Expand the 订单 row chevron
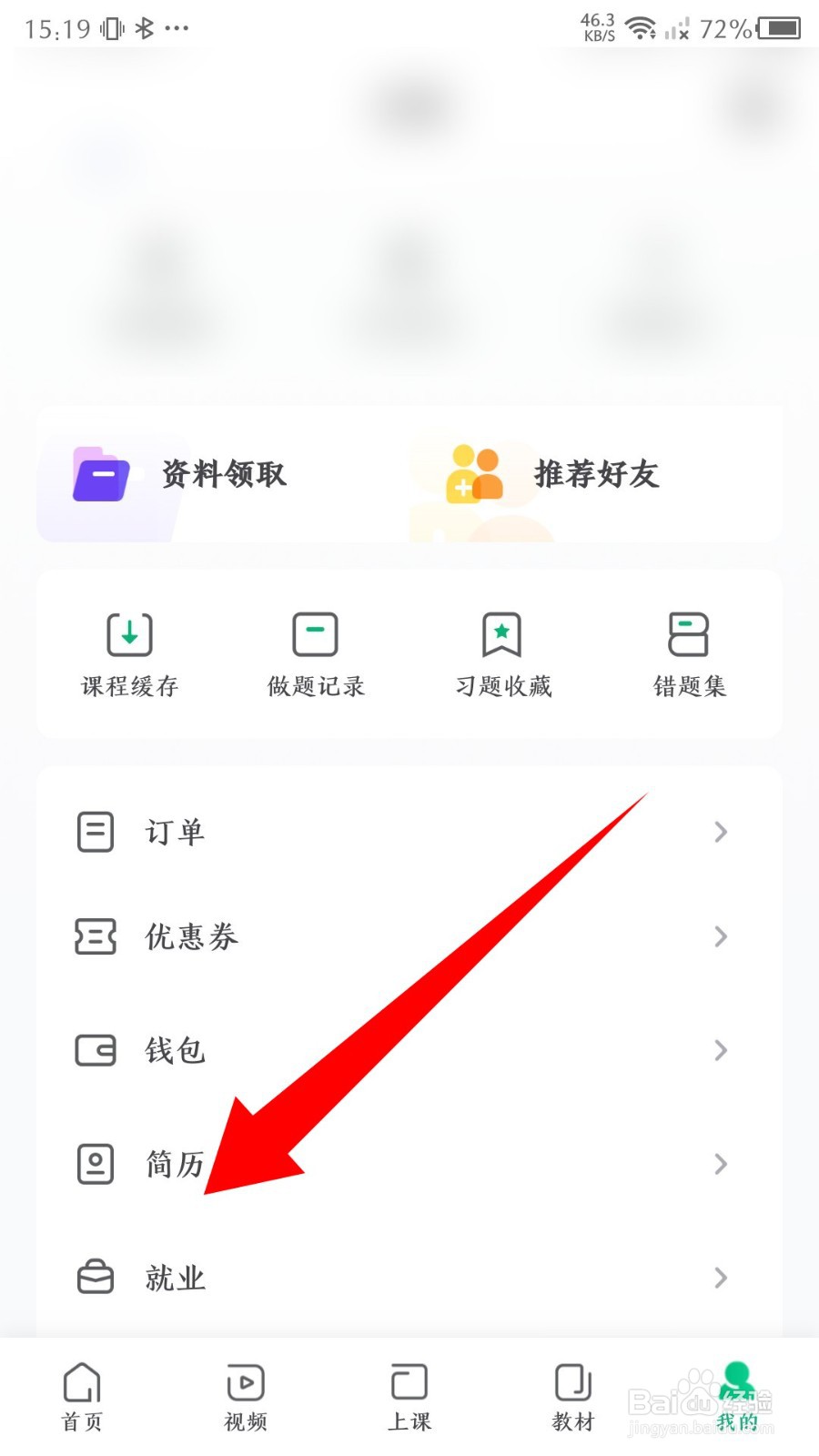The width and height of the screenshot is (819, 1456). click(x=721, y=831)
